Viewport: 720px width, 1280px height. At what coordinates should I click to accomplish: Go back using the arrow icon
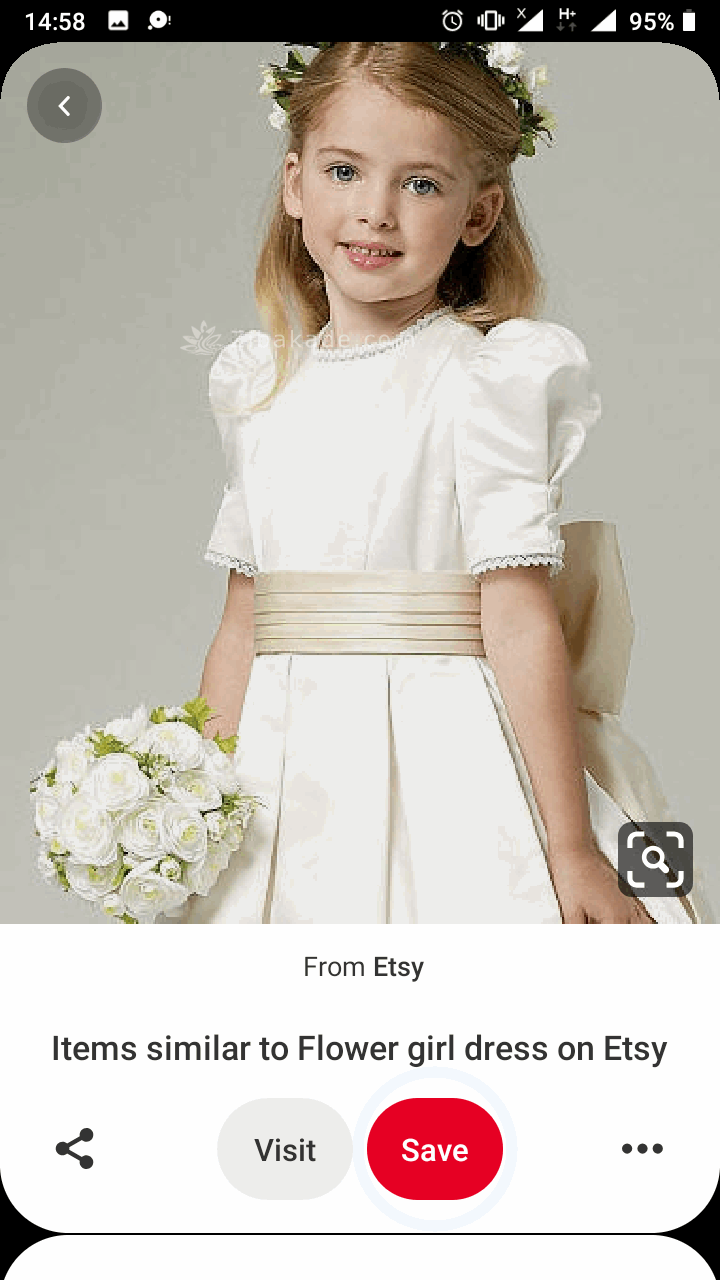(64, 105)
